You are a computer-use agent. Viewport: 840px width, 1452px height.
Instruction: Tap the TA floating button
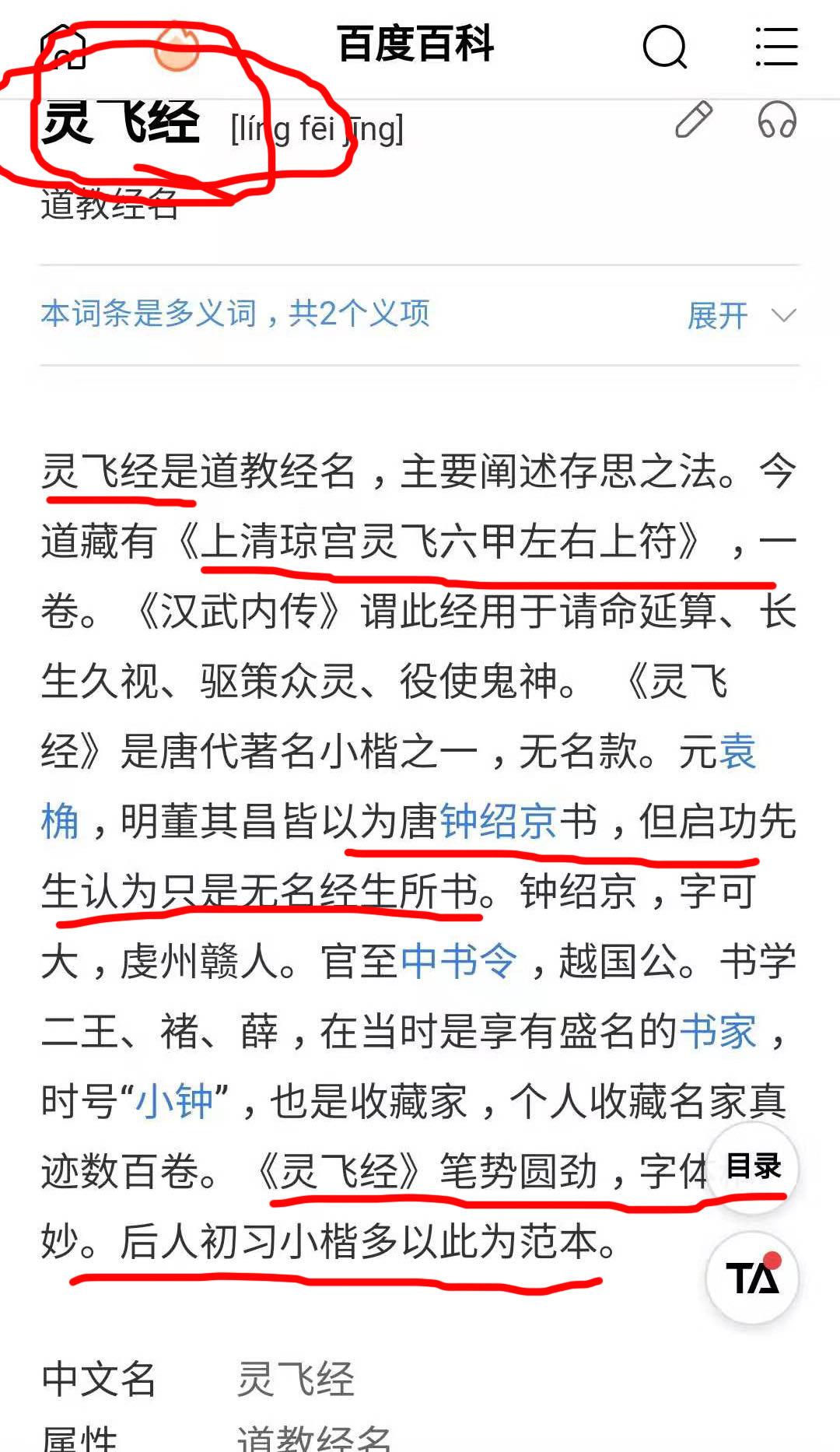click(753, 1278)
